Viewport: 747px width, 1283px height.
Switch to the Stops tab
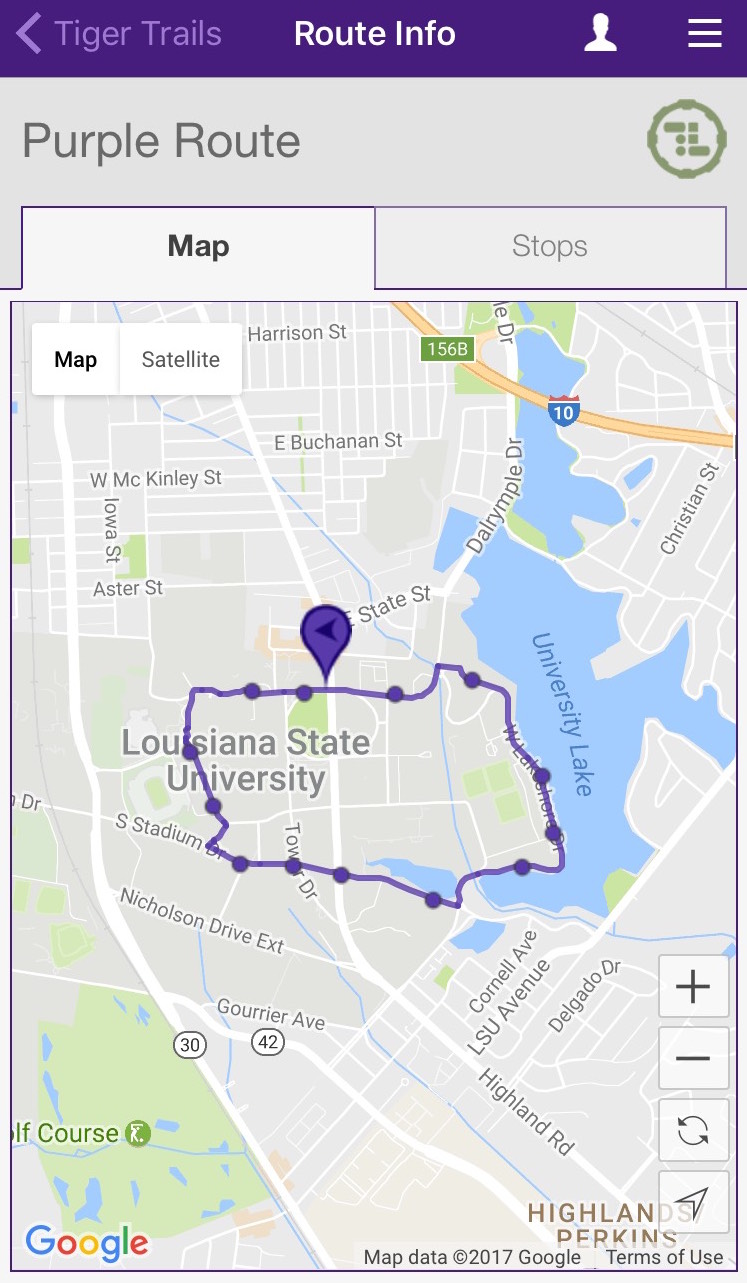(549, 247)
